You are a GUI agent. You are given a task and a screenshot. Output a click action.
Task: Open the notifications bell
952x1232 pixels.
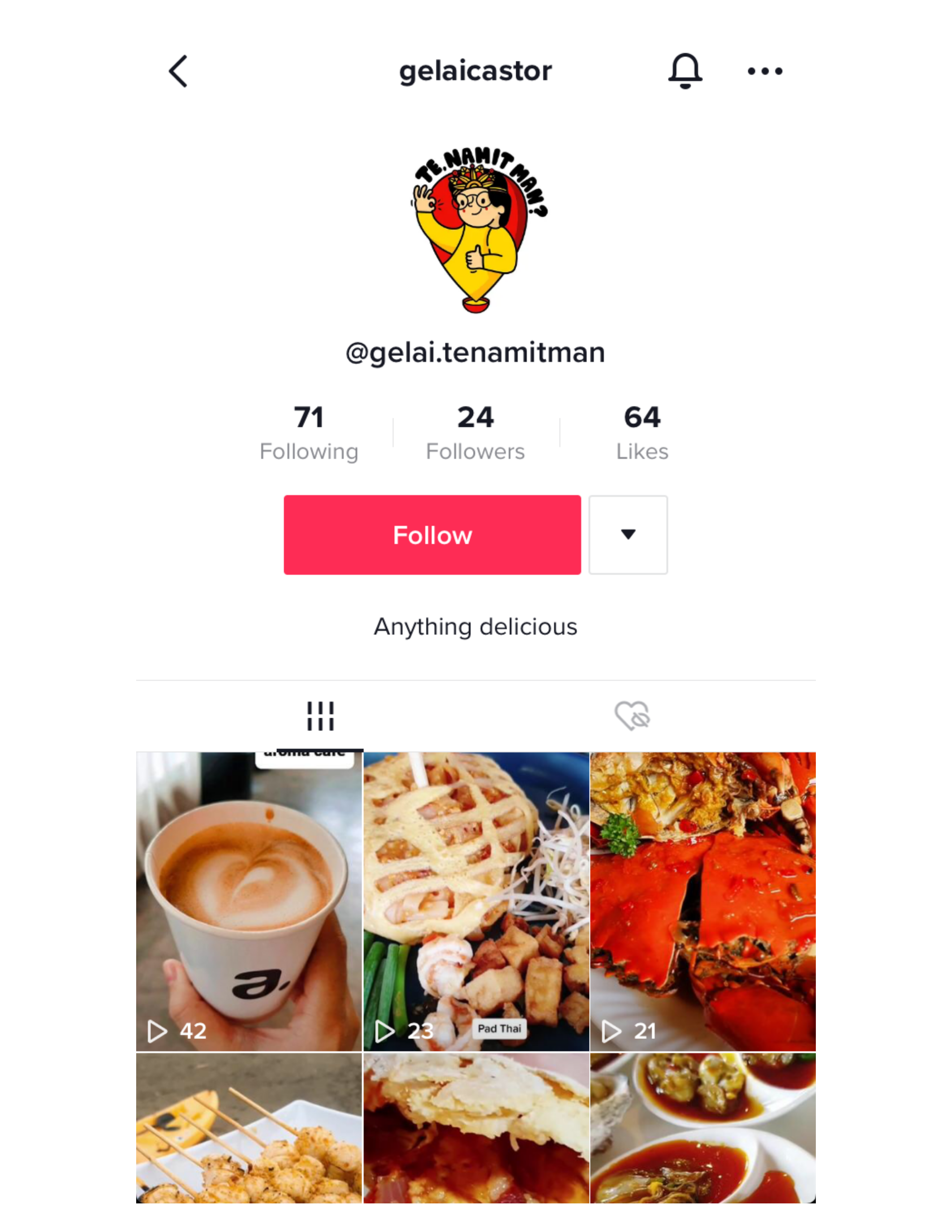[x=685, y=71]
